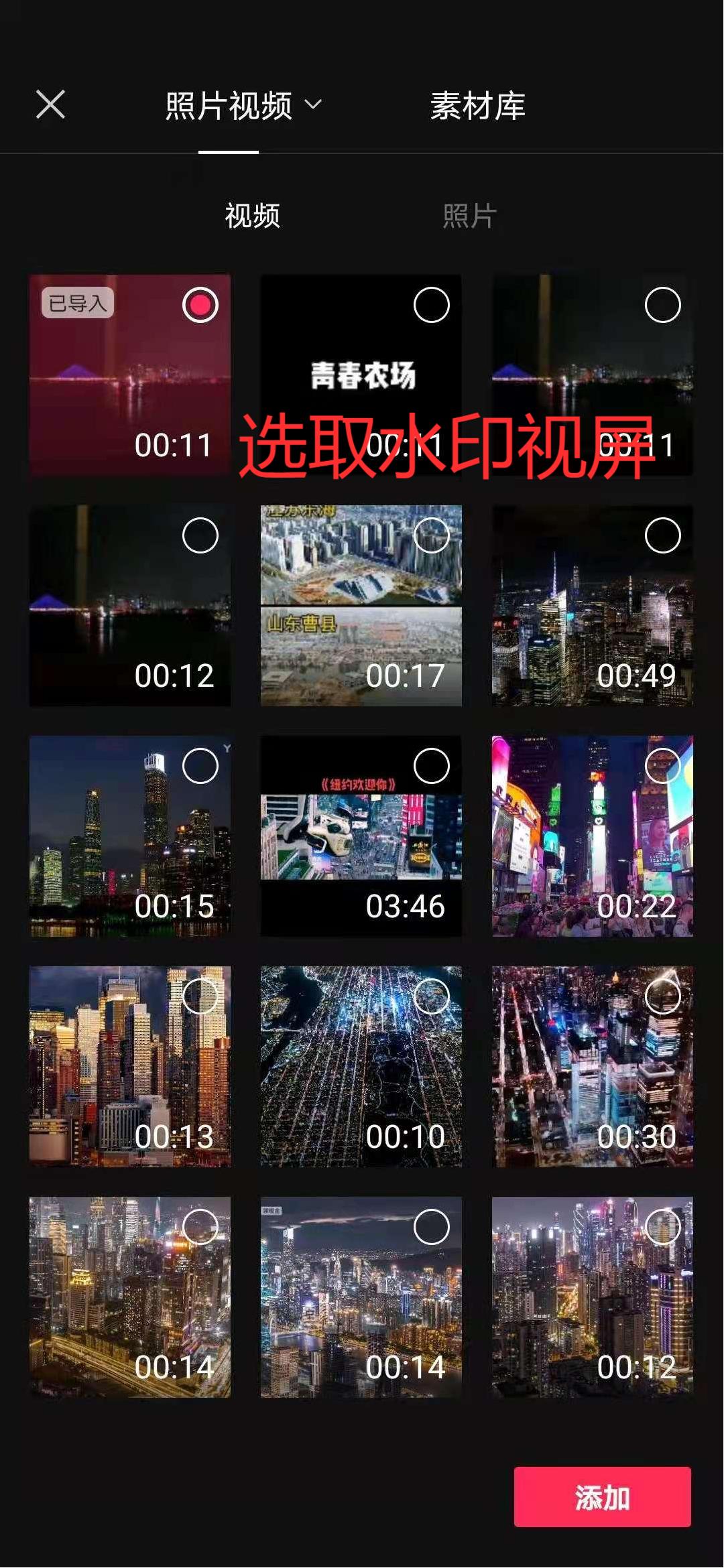The image size is (724, 1568).
Task: Expand the album selector chevron
Action: click(x=313, y=105)
